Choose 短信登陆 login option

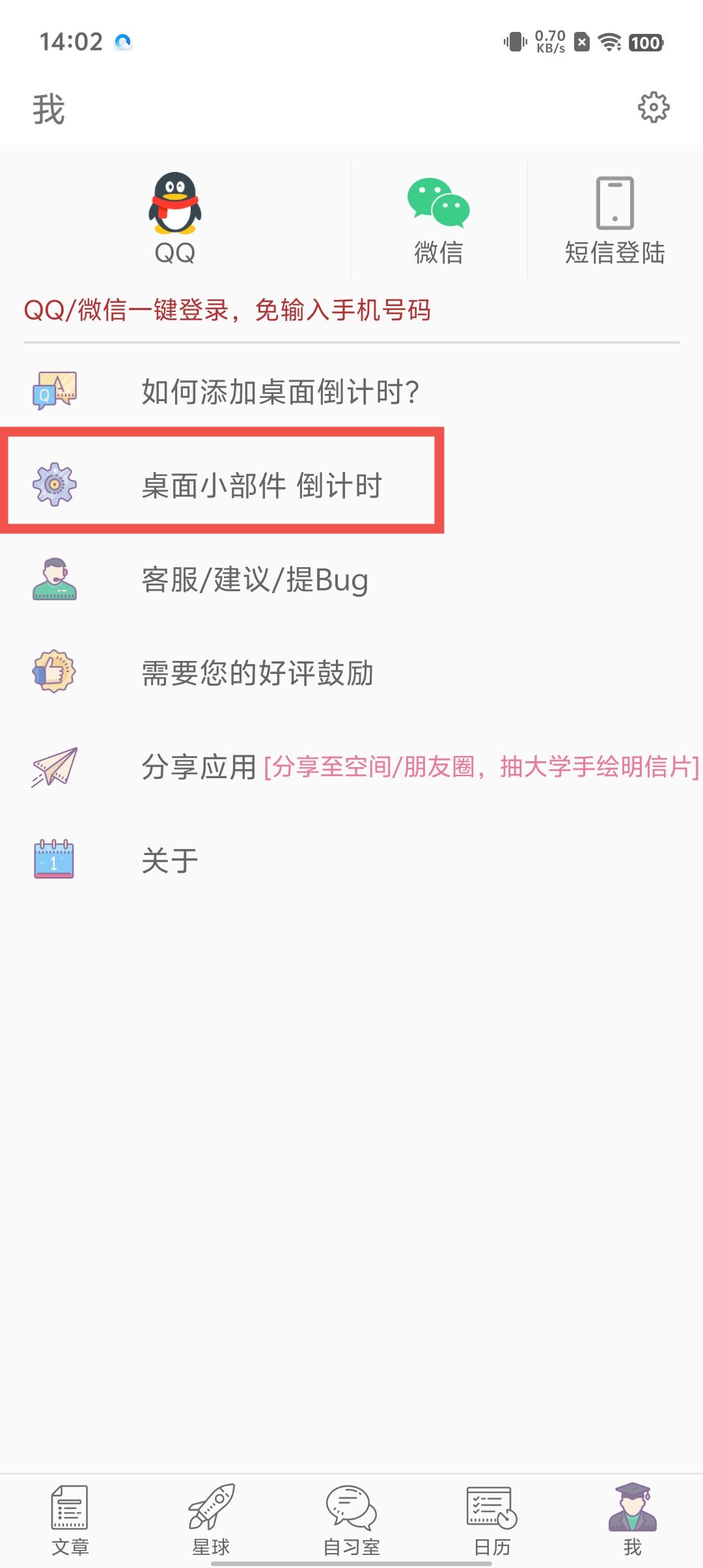(614, 219)
